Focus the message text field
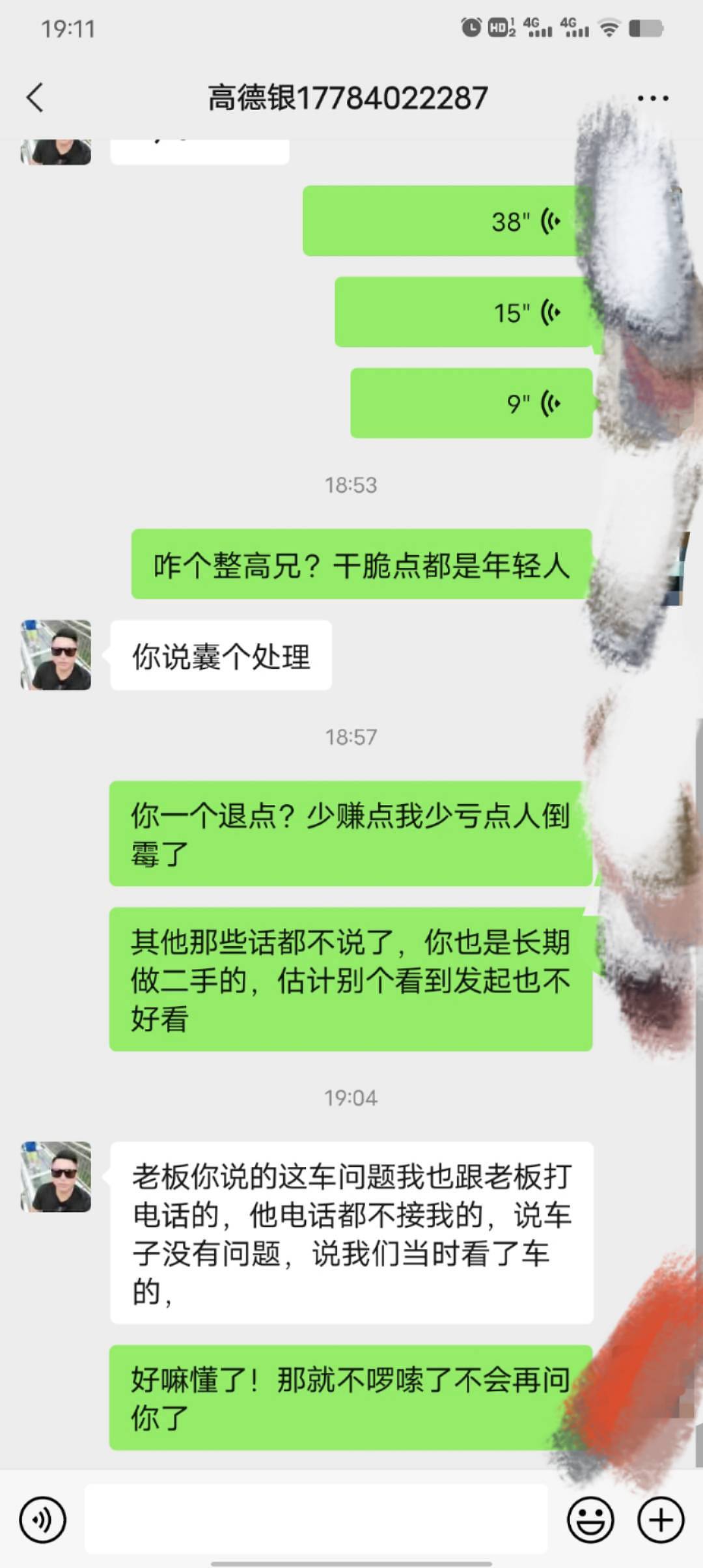This screenshot has height=1568, width=703. click(316, 1520)
